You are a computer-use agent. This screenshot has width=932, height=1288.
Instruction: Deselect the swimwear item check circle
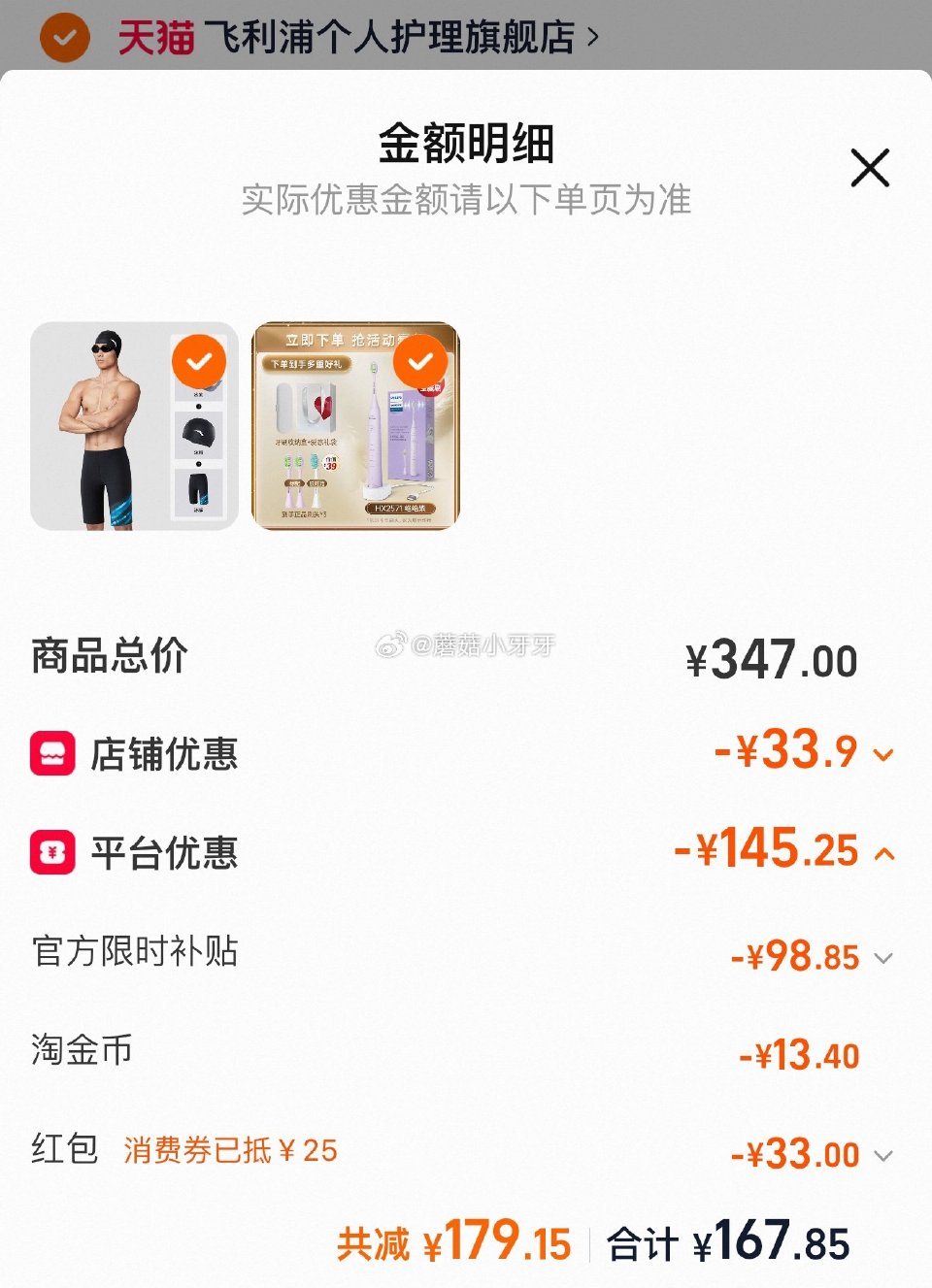pyautogui.click(x=198, y=360)
